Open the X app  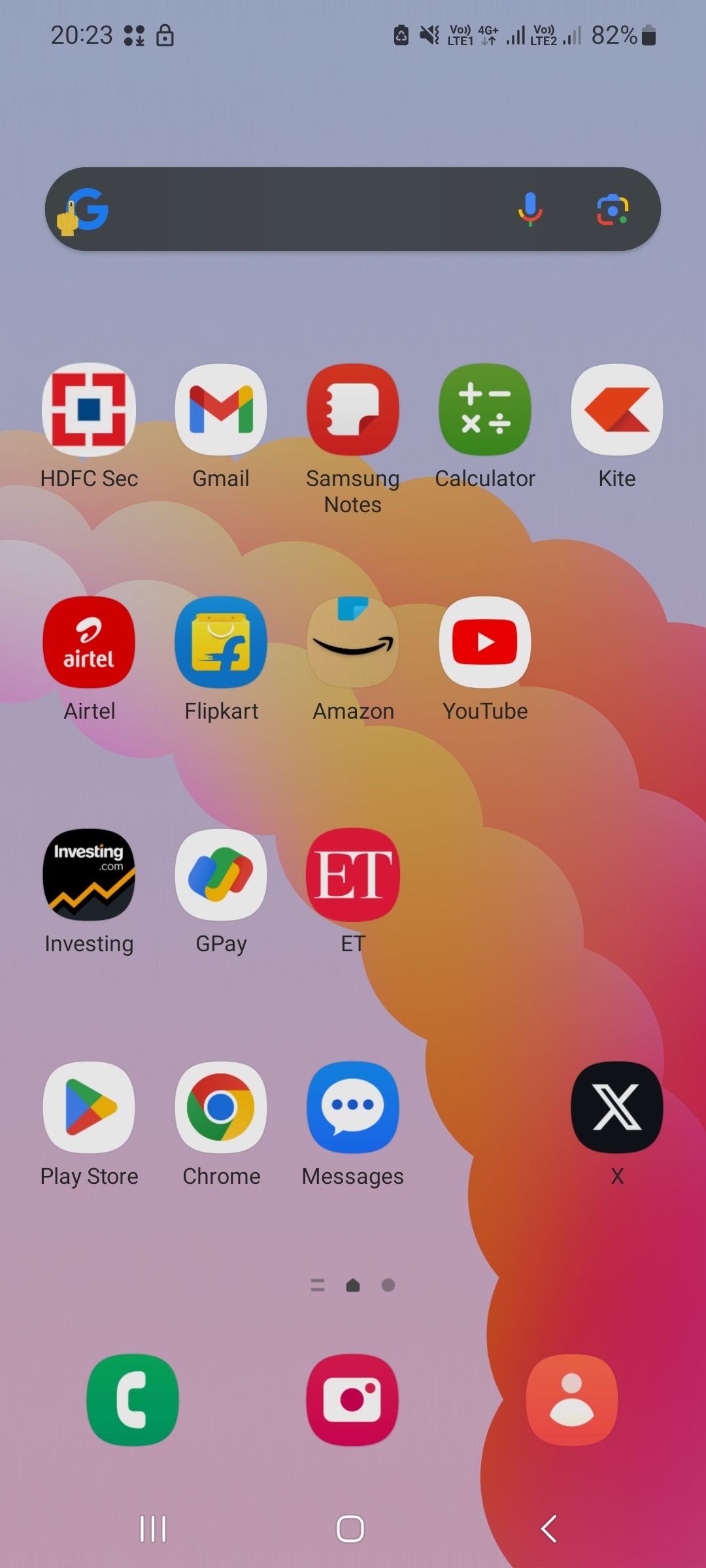pos(616,1107)
